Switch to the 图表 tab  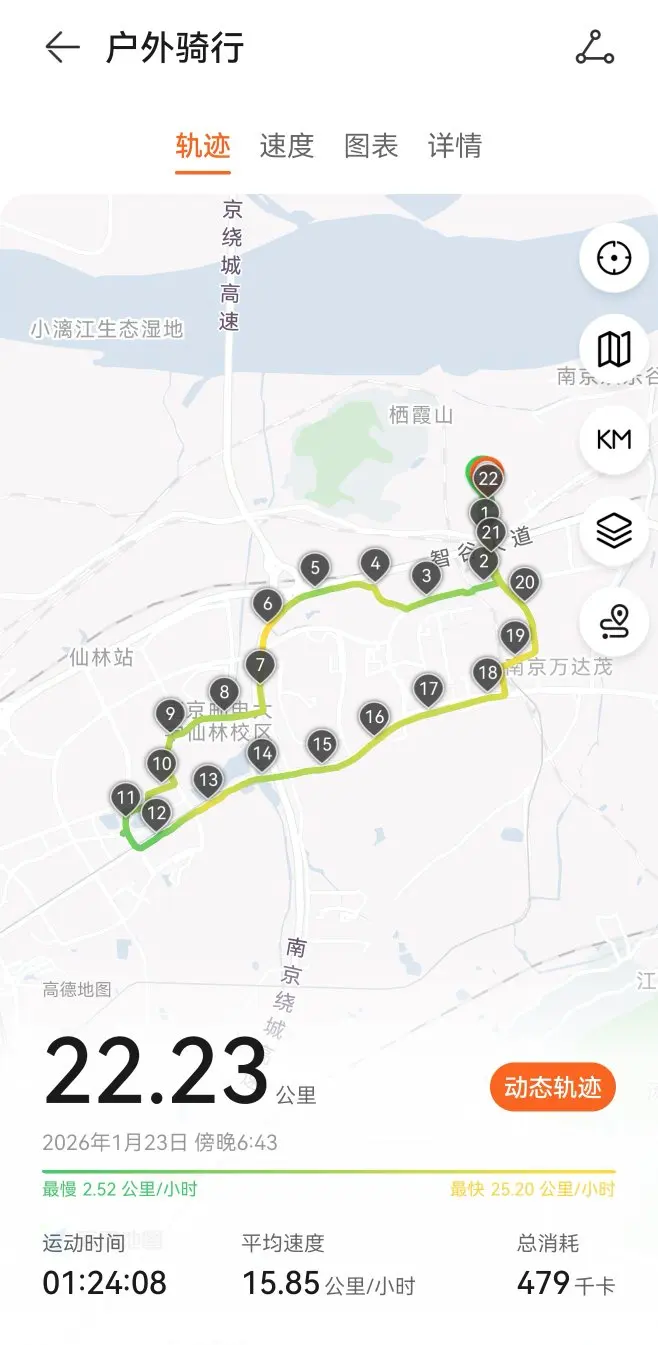[371, 146]
